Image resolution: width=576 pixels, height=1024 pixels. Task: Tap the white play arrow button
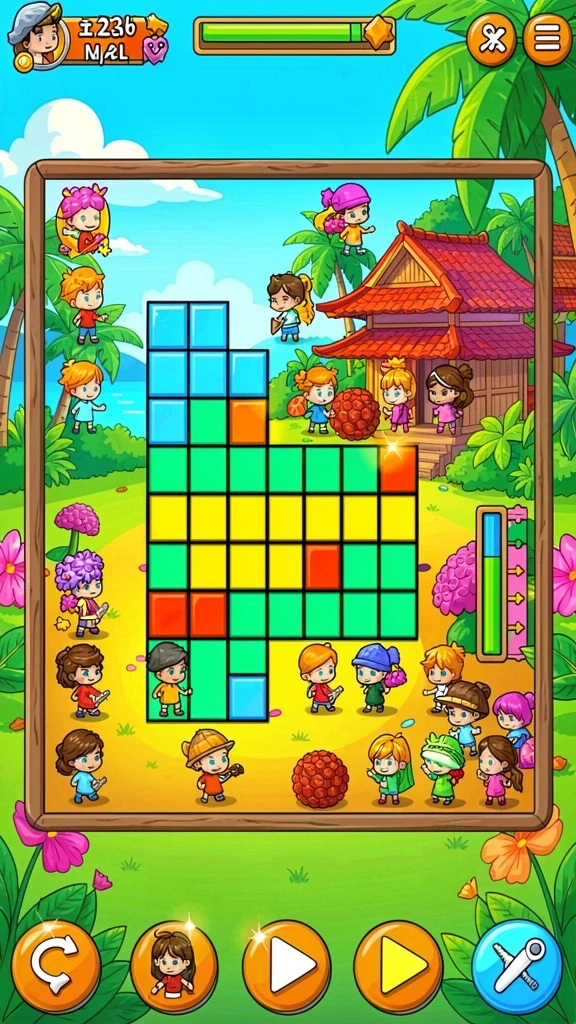[x=287, y=965]
